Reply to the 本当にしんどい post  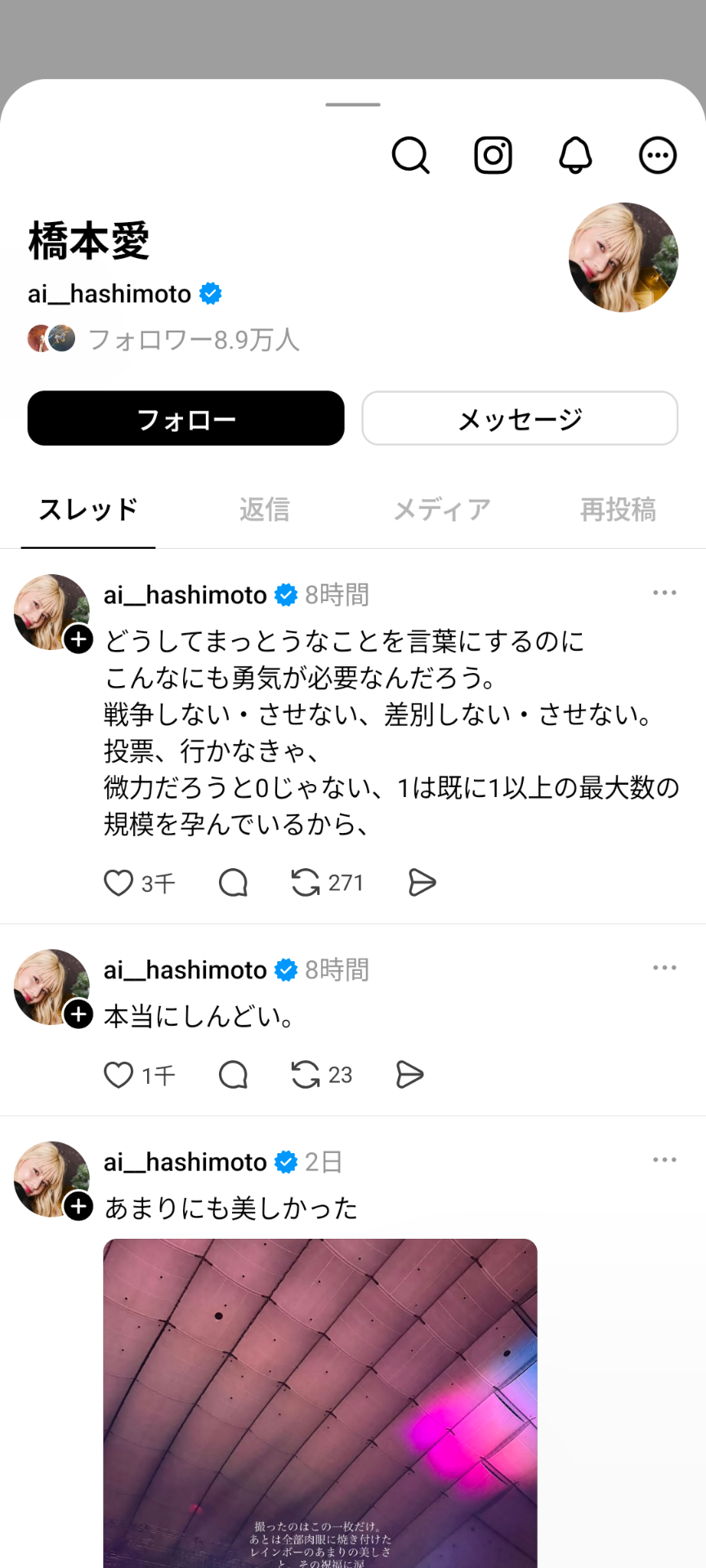(233, 1075)
